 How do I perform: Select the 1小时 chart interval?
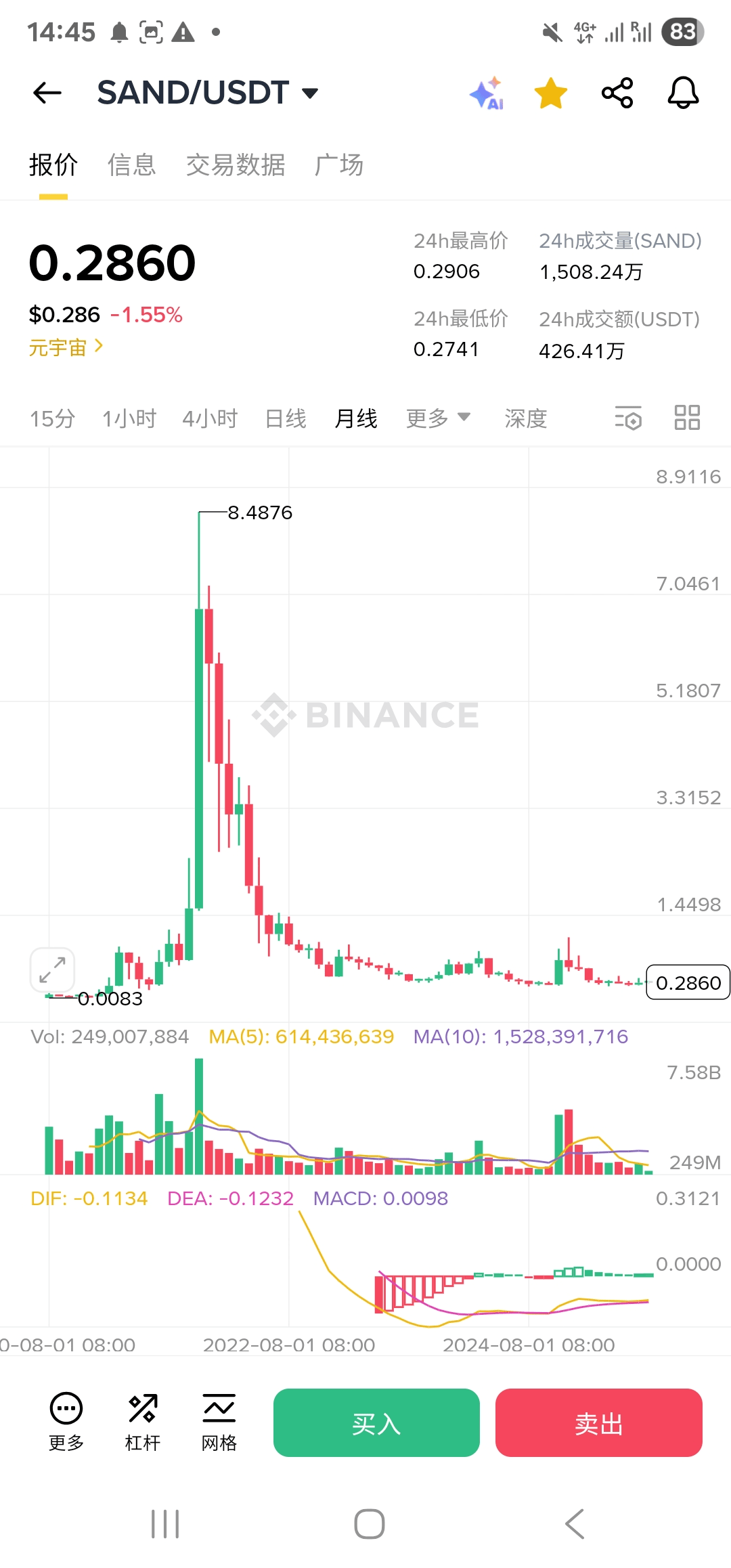pyautogui.click(x=129, y=418)
